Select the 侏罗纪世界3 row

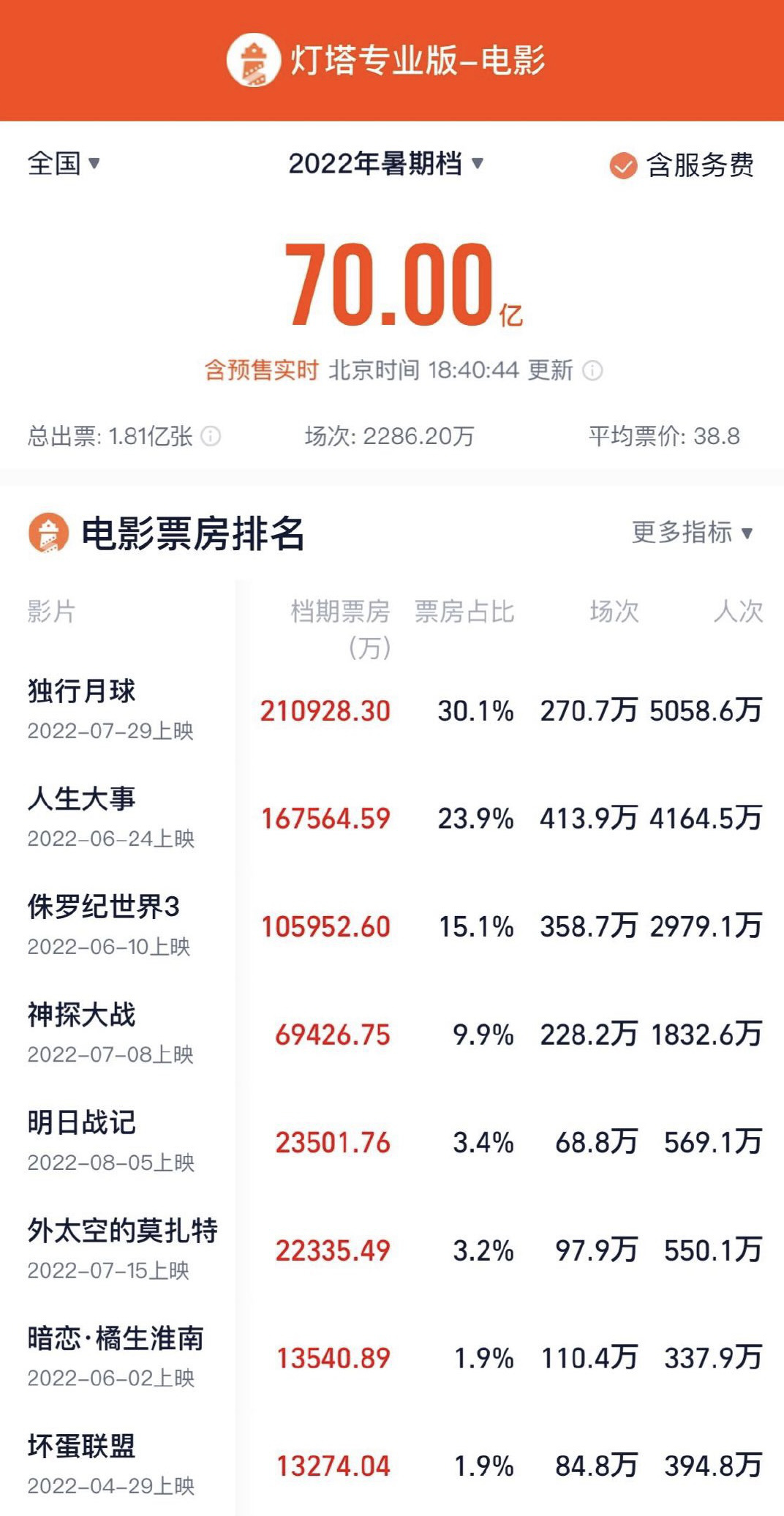[x=392, y=926]
